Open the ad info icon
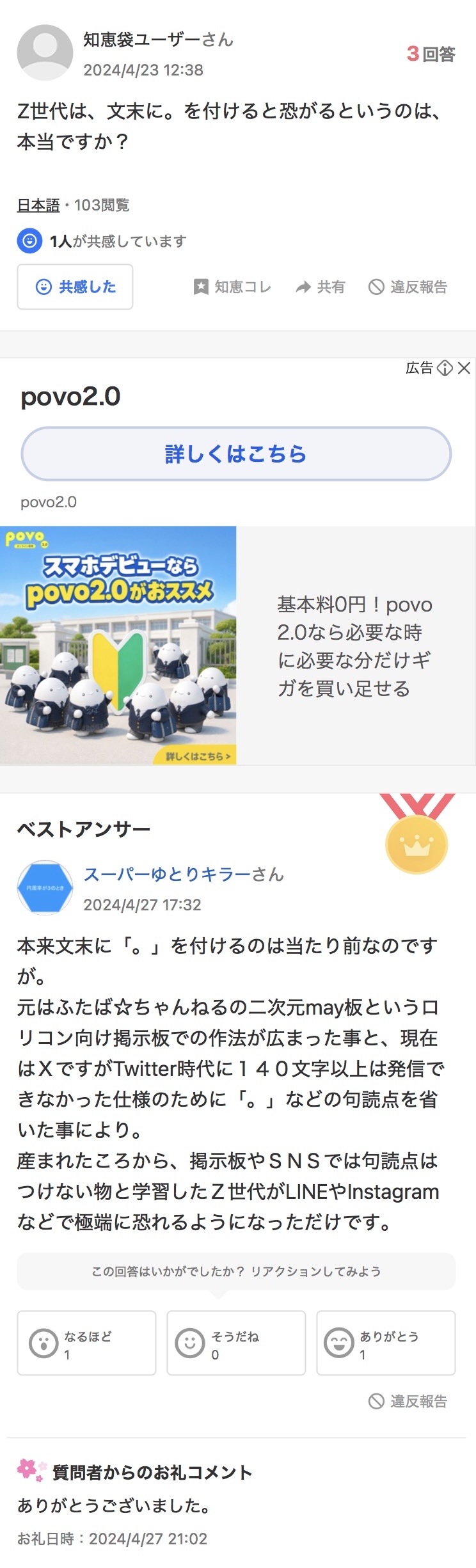The height and width of the screenshot is (1568, 476). (x=445, y=368)
